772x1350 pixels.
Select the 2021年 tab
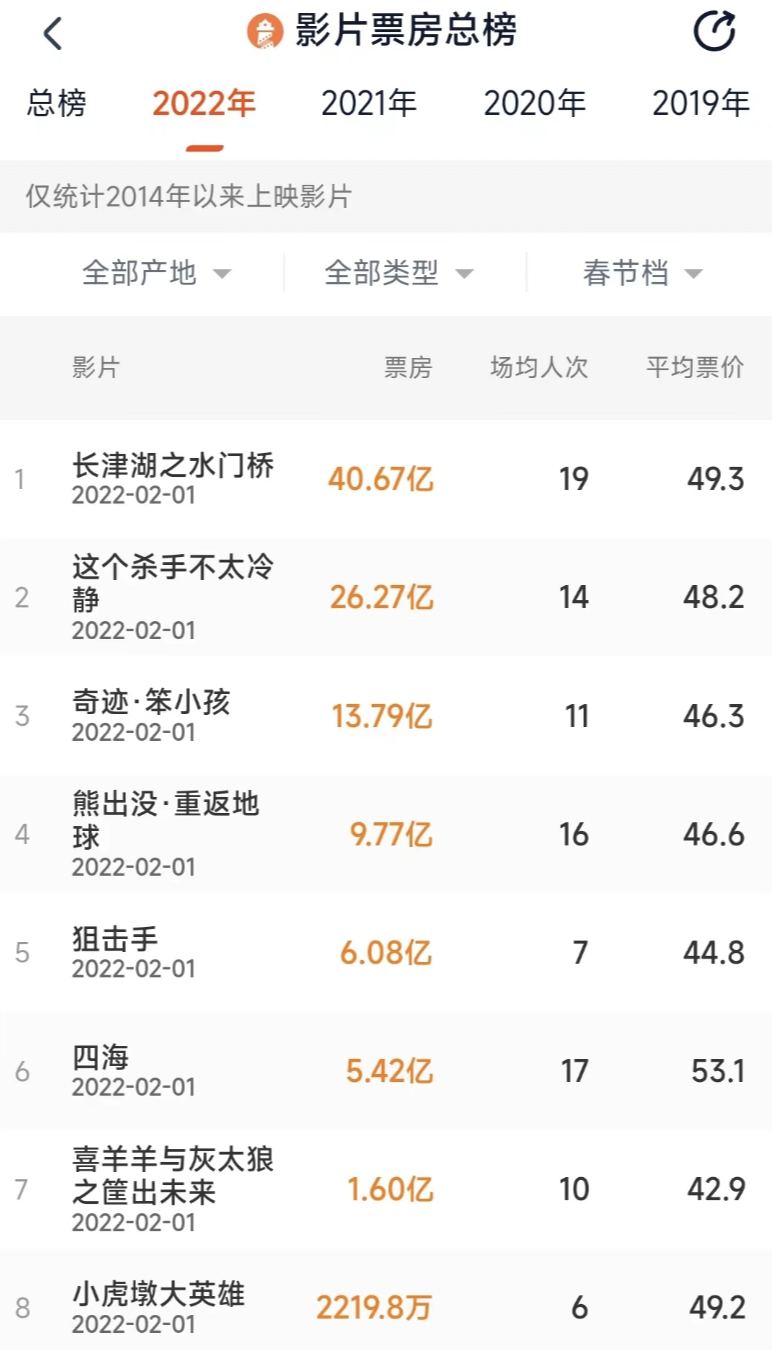click(368, 103)
